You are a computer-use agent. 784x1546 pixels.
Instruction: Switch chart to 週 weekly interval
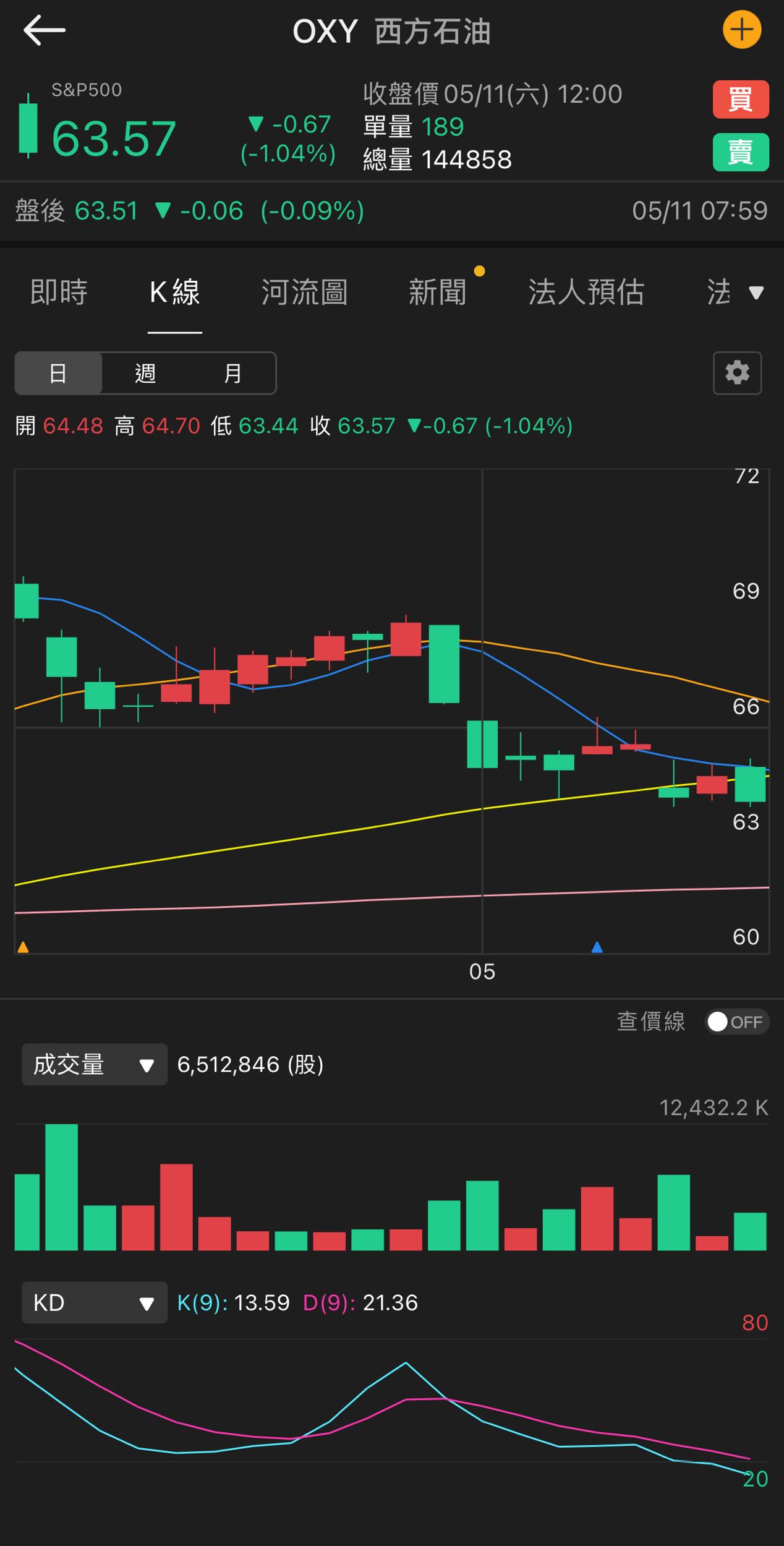tap(145, 373)
